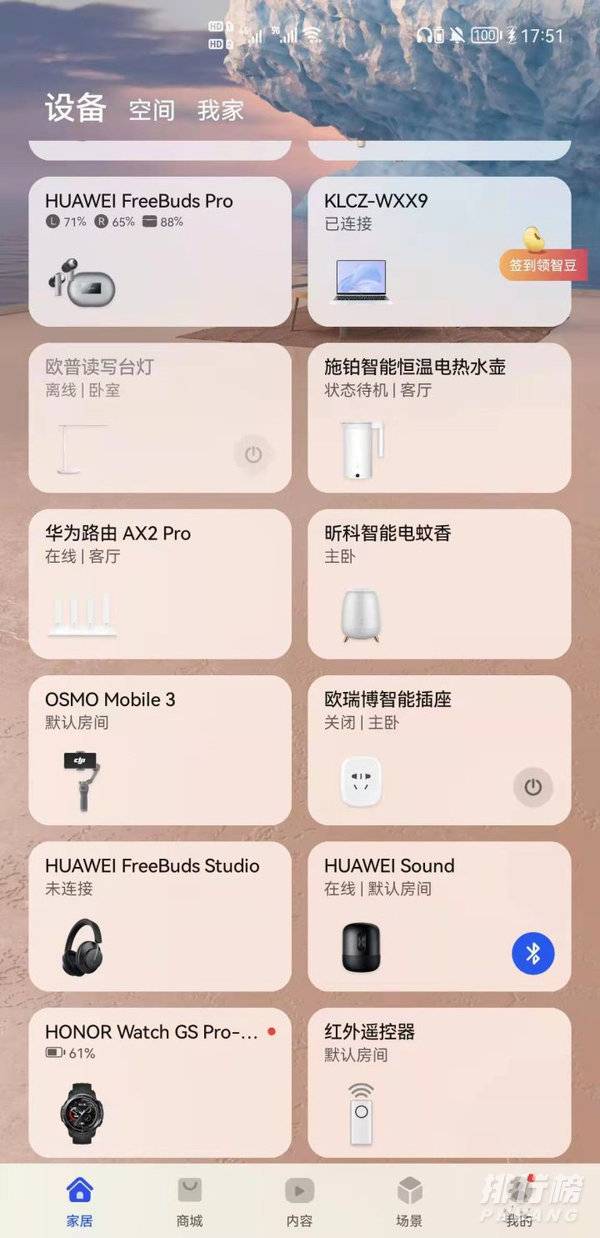Open the 昕科智能电蚊香 card
The height and width of the screenshot is (1238, 600).
coord(439,584)
